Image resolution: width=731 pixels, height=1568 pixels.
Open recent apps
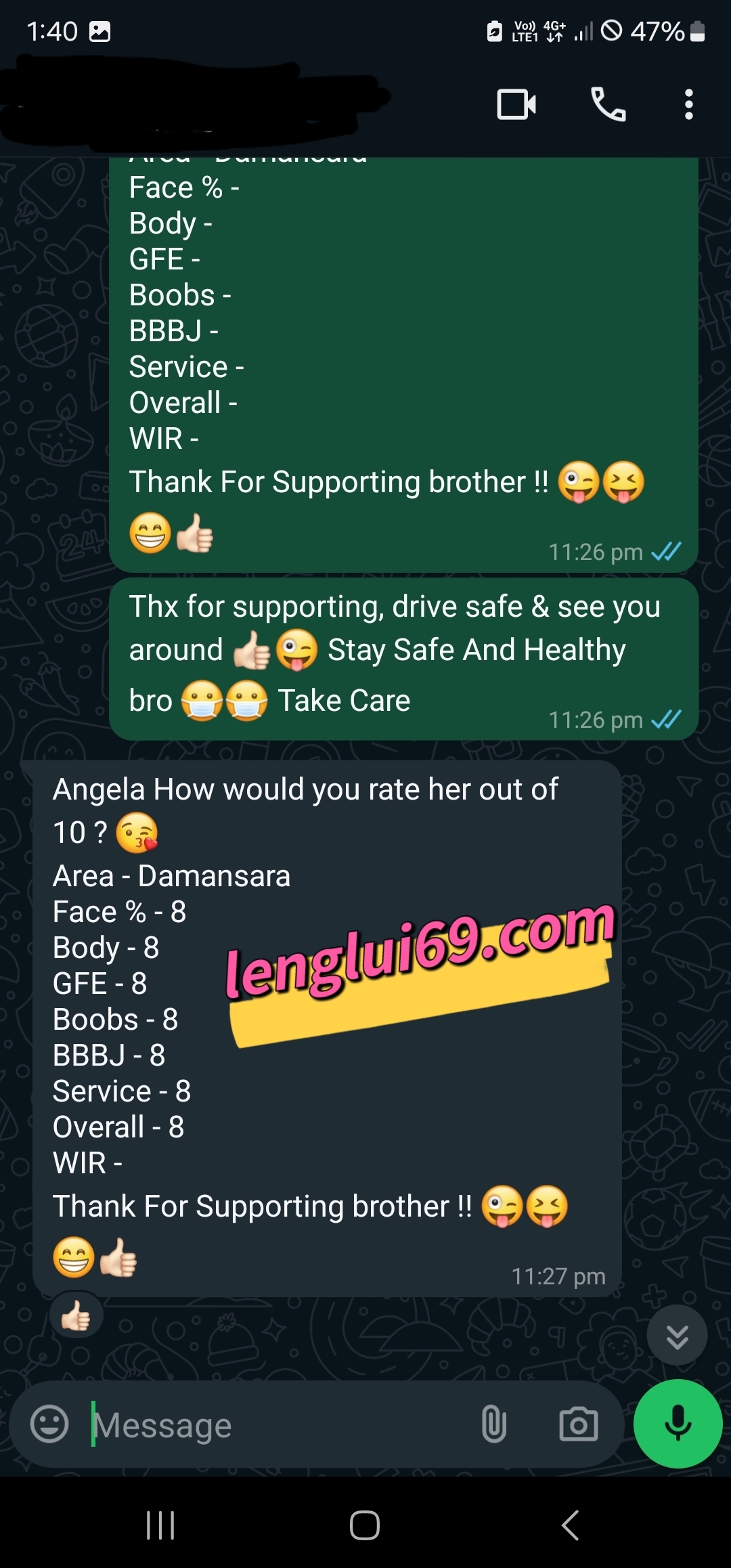[x=160, y=1525]
